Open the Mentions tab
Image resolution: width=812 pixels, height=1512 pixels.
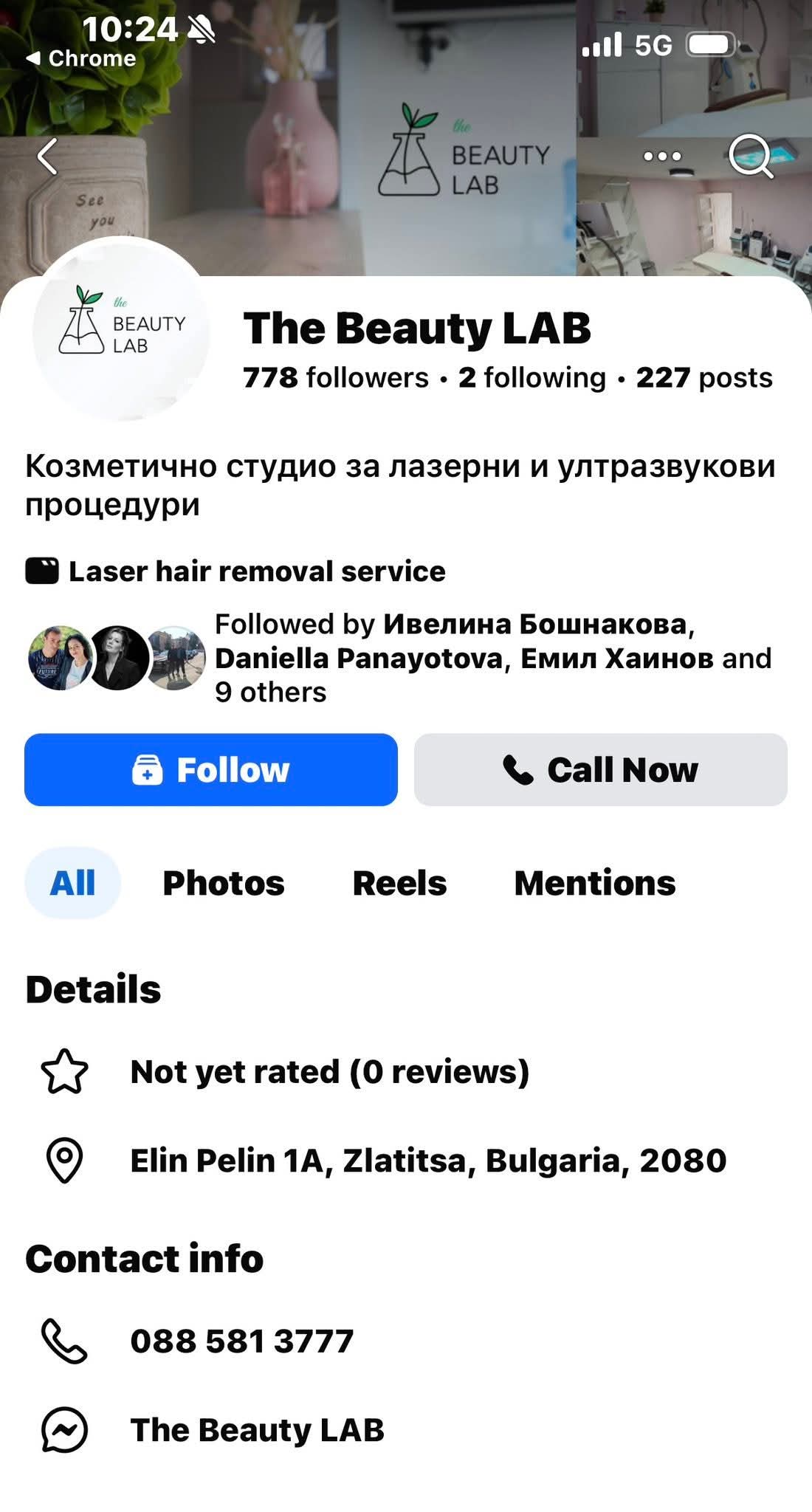tap(594, 883)
